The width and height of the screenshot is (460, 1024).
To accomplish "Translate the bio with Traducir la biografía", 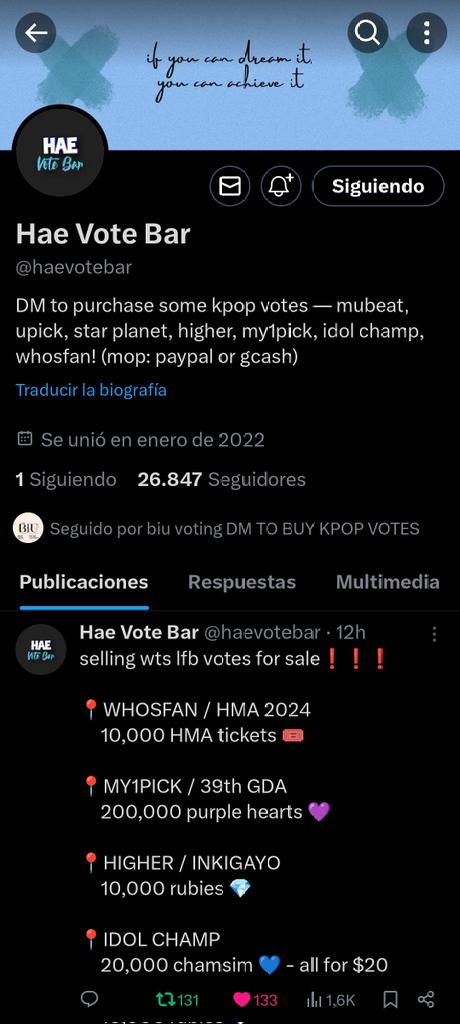I will (91, 391).
